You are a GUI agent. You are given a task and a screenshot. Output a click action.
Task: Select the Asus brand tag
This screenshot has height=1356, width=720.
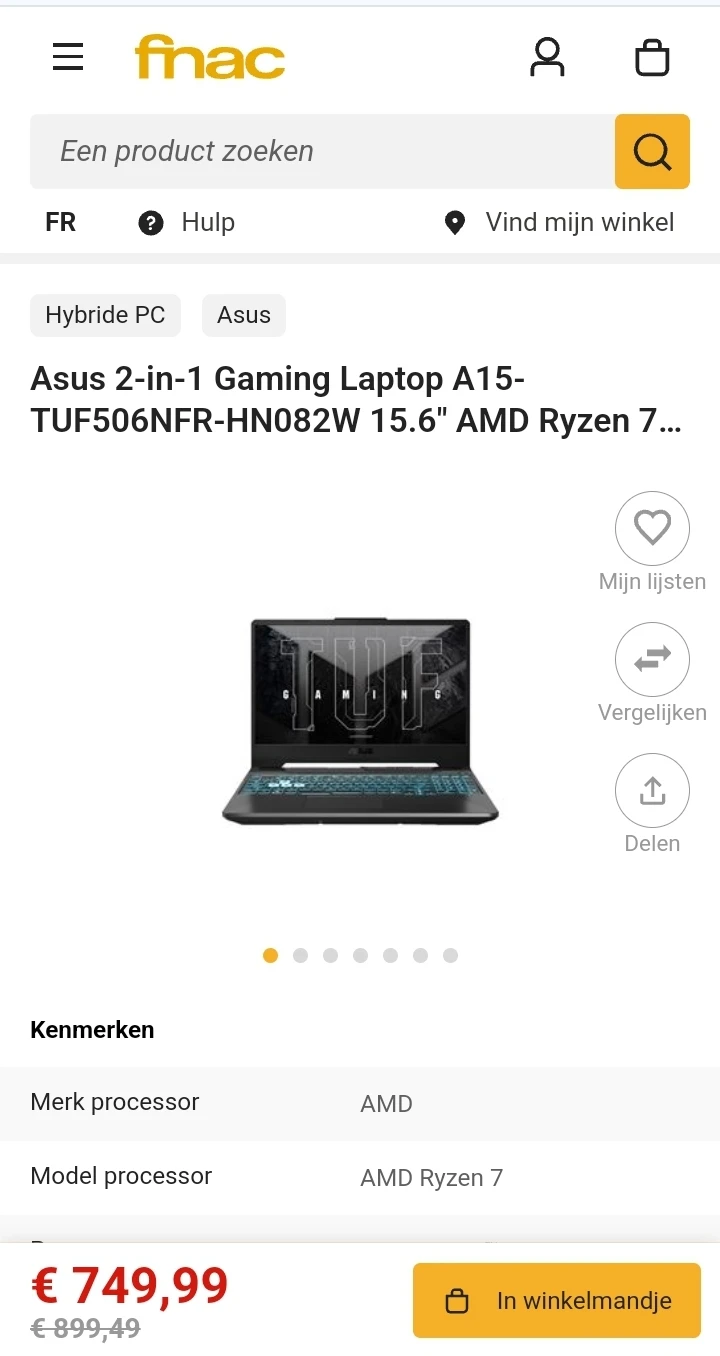tap(243, 315)
